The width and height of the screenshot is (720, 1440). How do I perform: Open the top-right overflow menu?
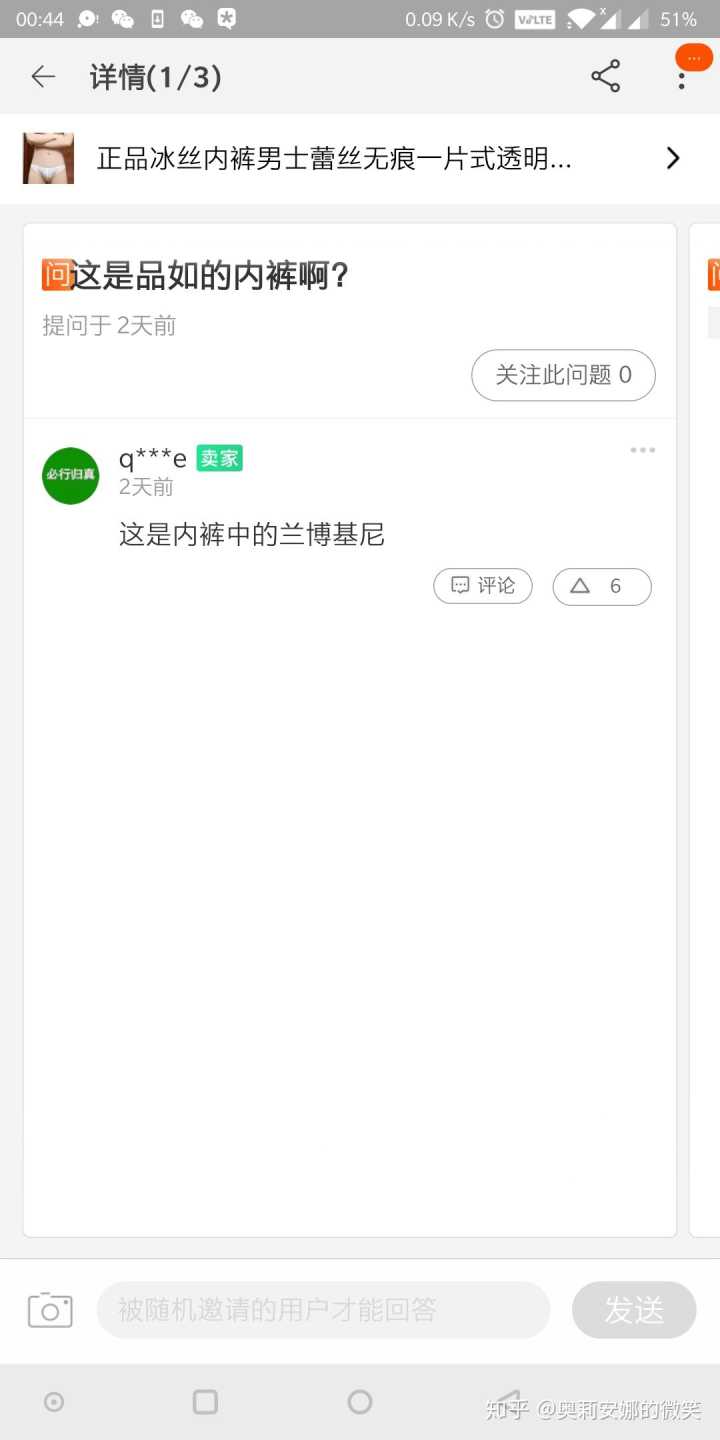(682, 76)
